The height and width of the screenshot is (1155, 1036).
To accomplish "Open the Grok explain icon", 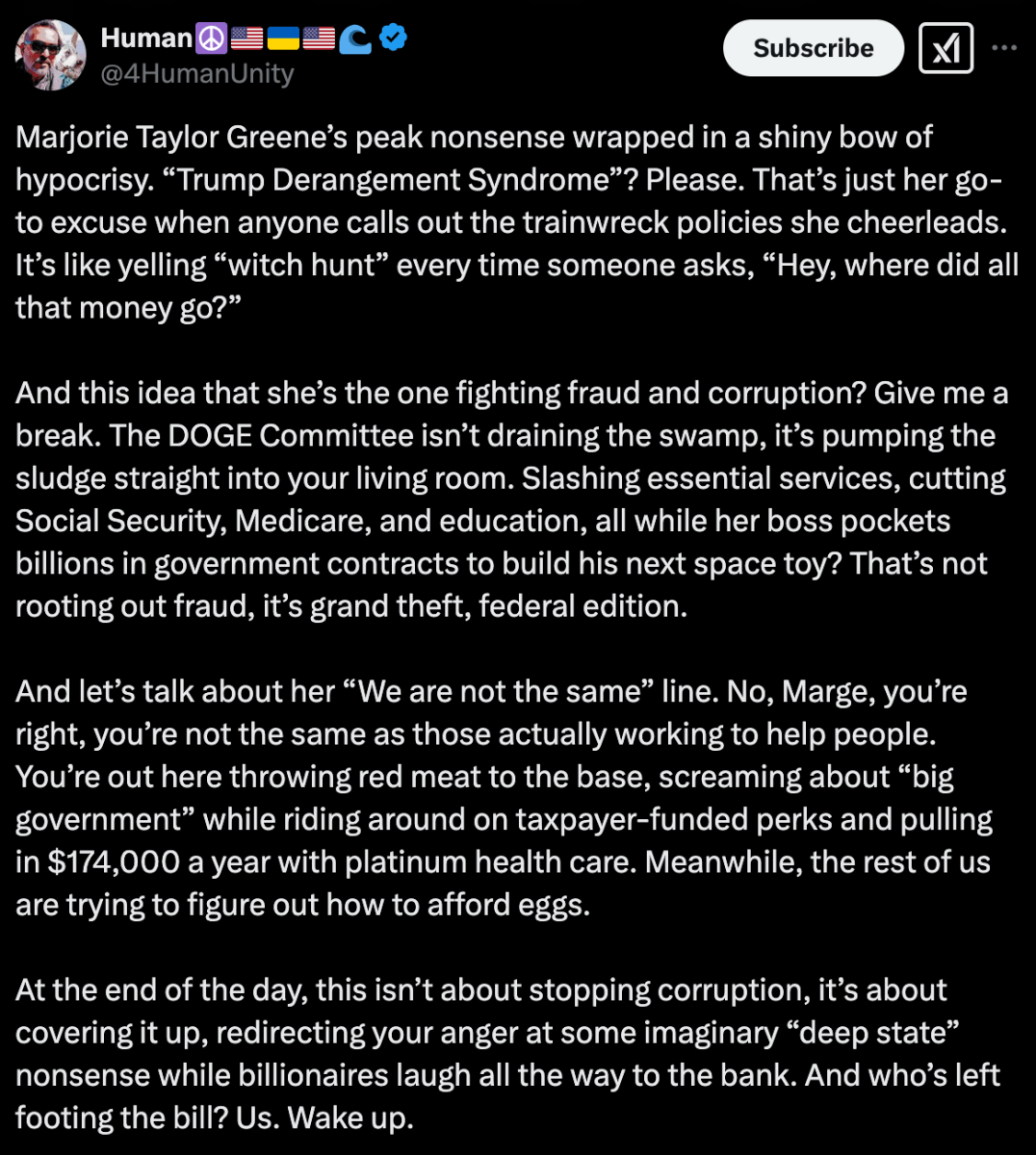I will click(945, 48).
